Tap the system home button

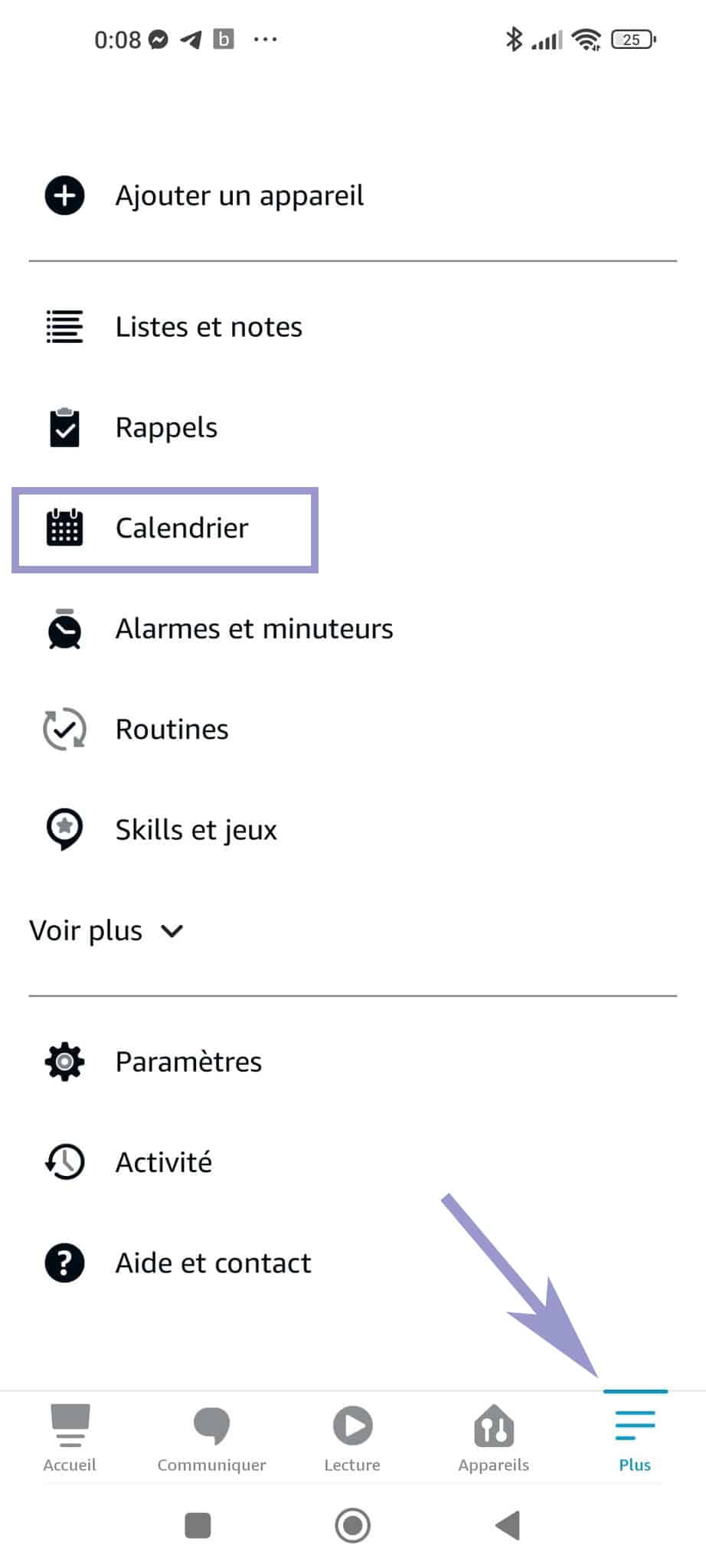coord(352,1525)
